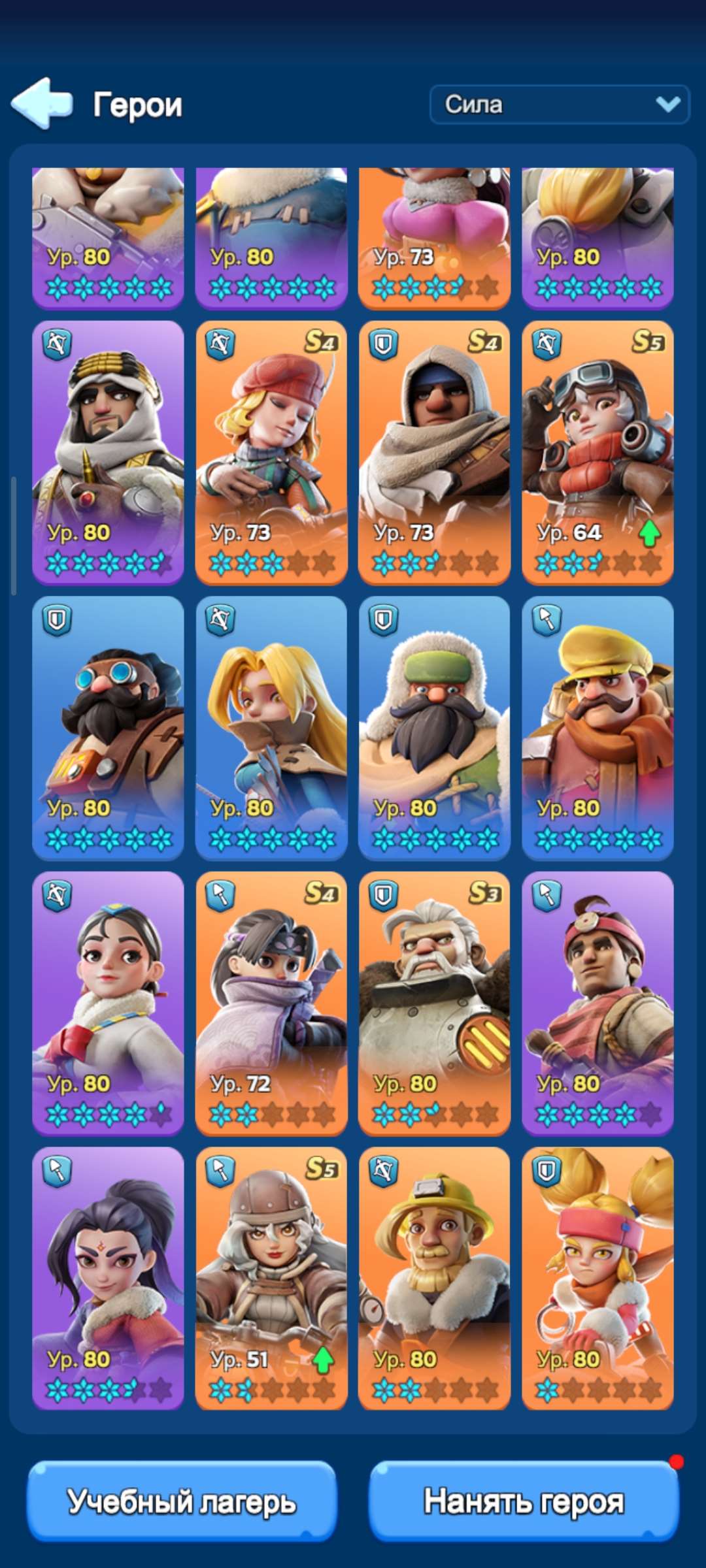706x1568 pixels.
Task: Open the bearded hero with blue goggles
Action: coord(108,728)
